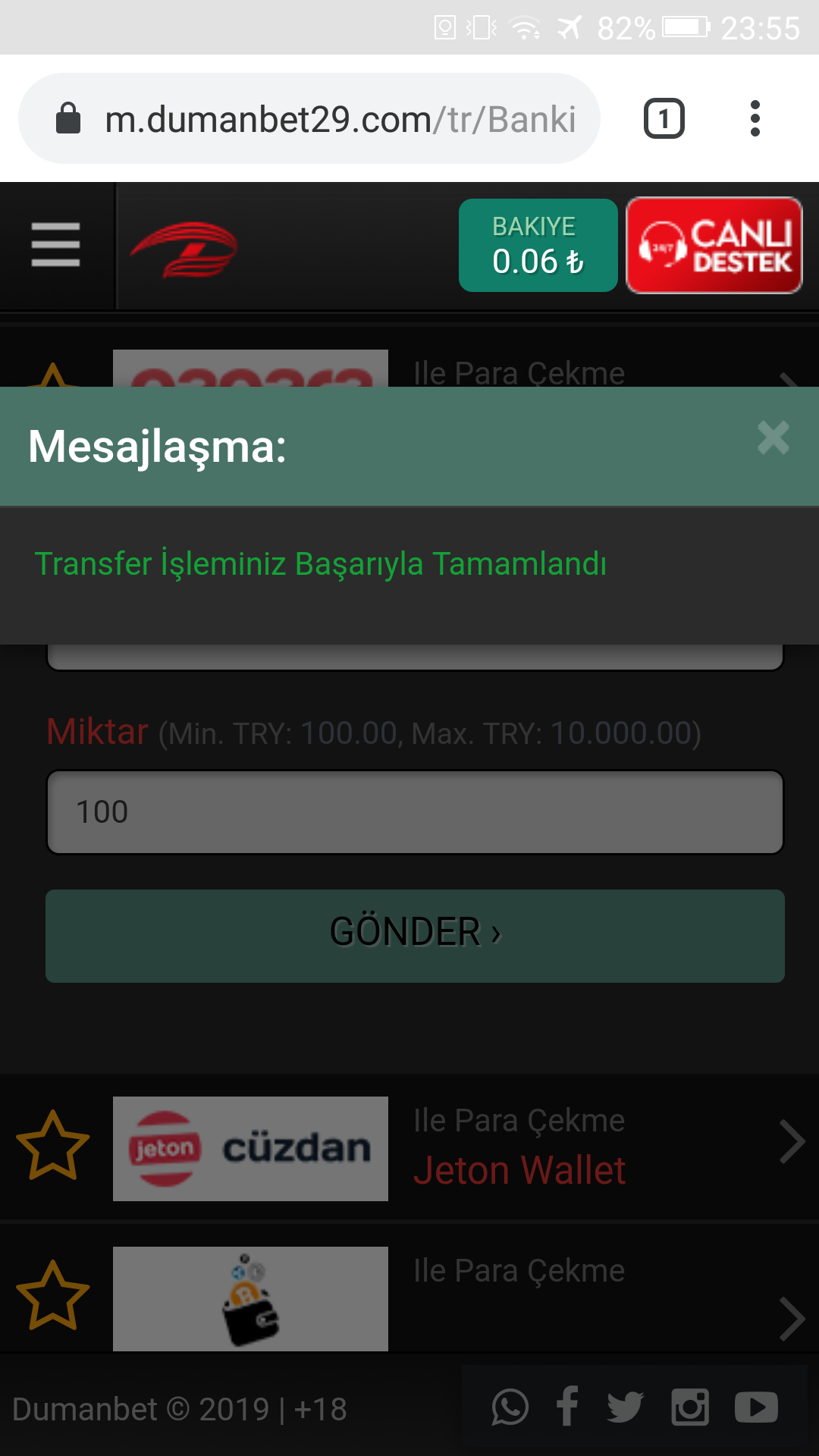
Task: Edit the Miktar amount field
Action: click(x=415, y=812)
